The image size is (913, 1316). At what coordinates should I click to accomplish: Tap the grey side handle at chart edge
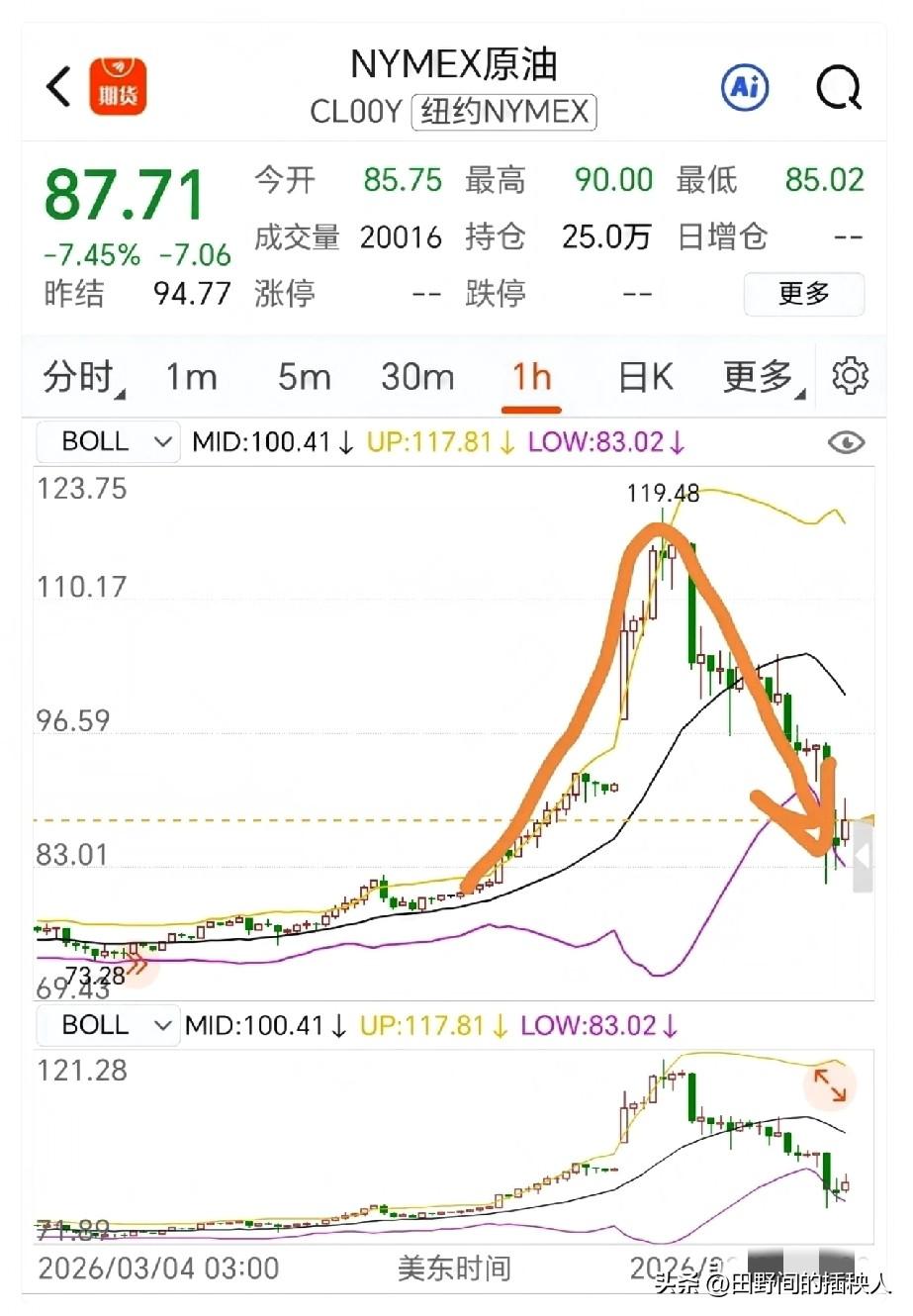pyautogui.click(x=863, y=859)
